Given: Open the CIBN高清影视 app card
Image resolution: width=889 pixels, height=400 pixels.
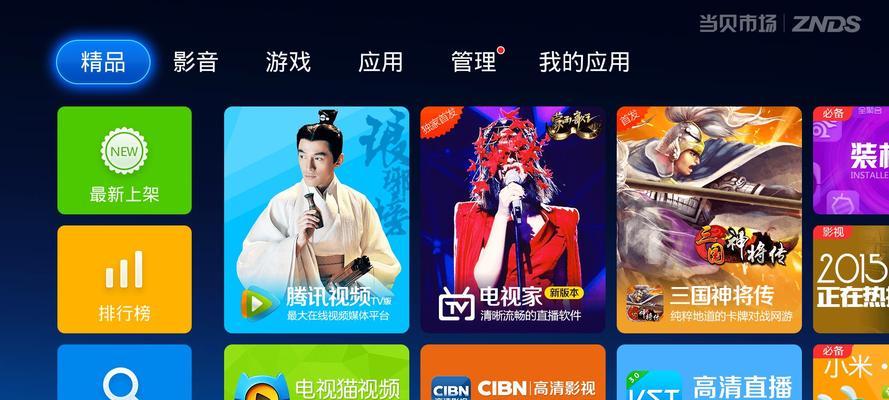Looking at the screenshot, I should tap(512, 375).
